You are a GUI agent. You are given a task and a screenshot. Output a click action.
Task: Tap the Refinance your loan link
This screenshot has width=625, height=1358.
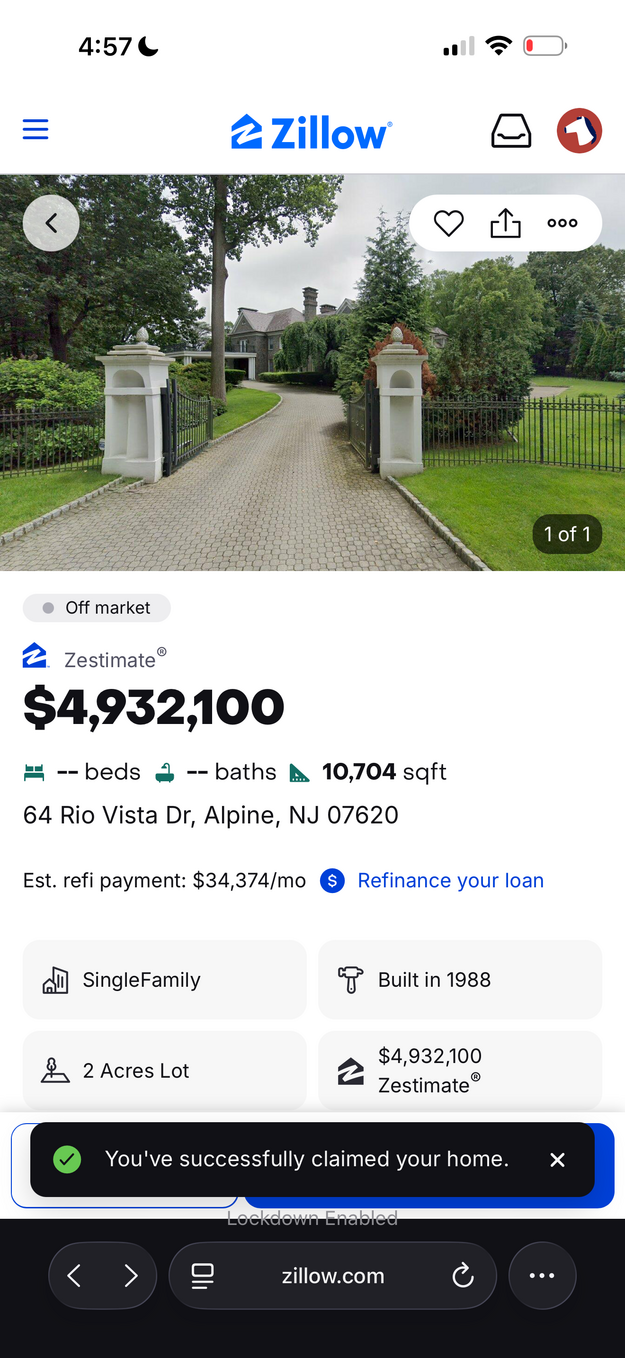tap(450, 880)
